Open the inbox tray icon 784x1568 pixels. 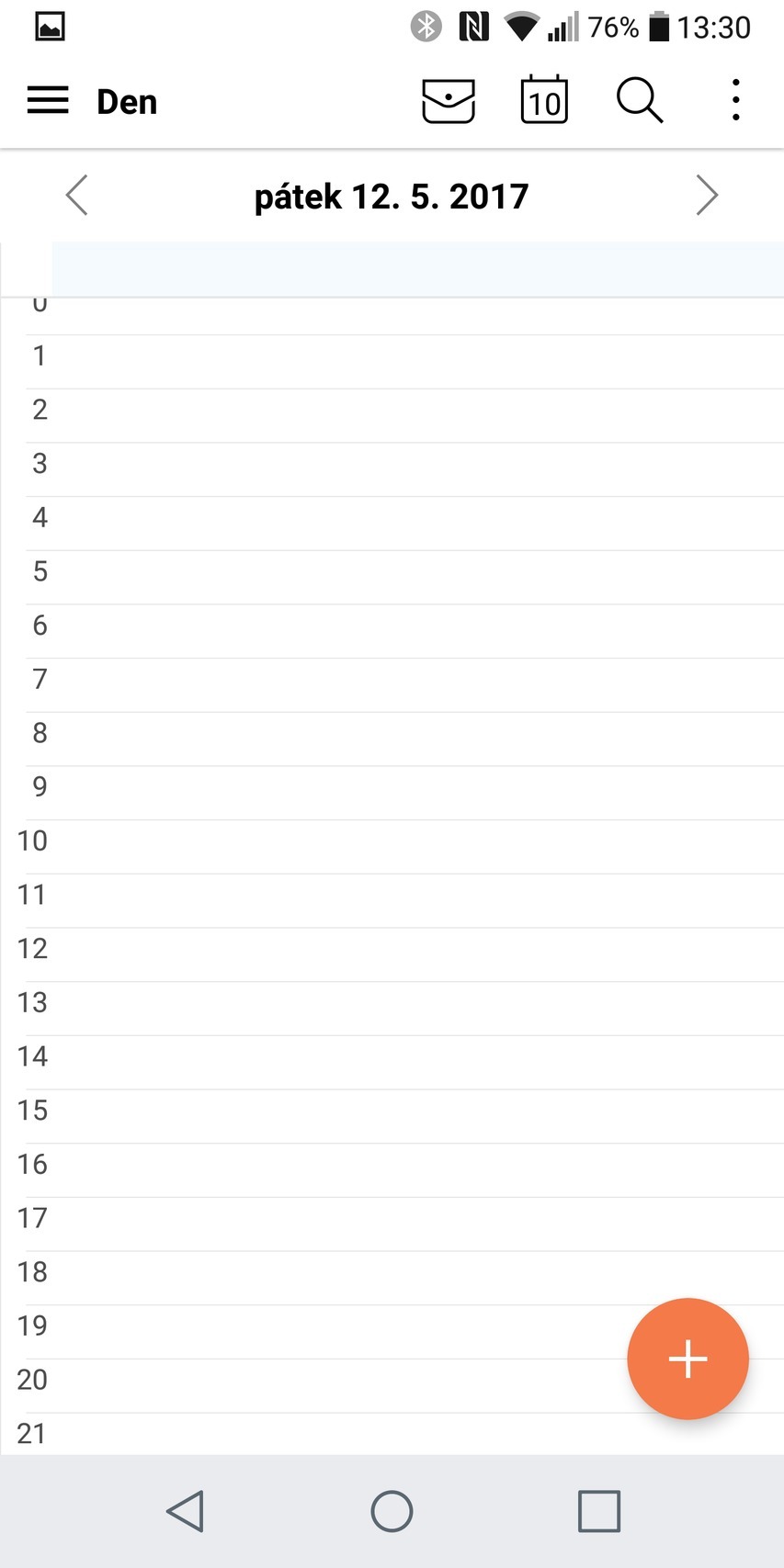448,100
